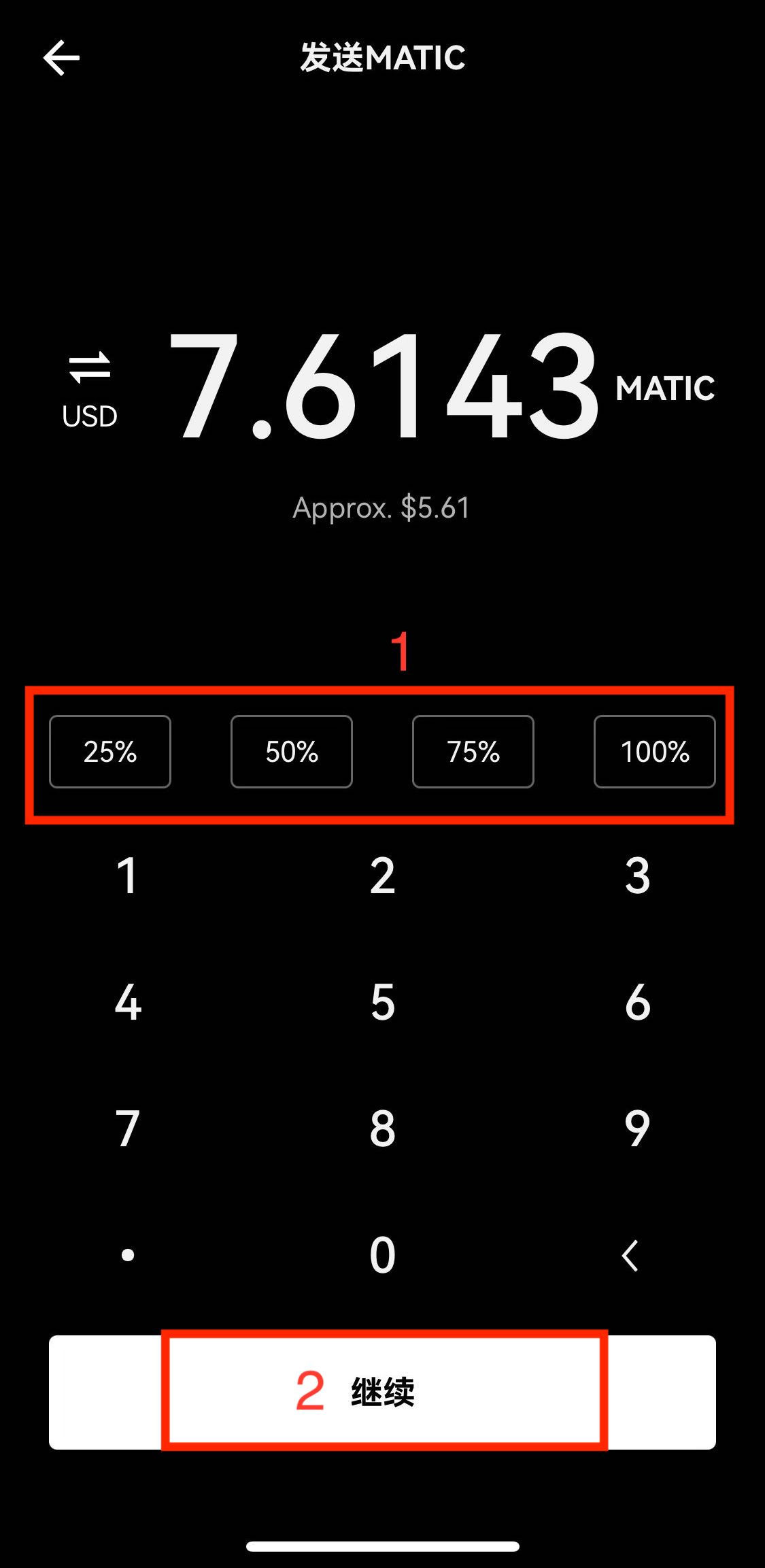Screen dimensions: 765x1568
Task: Tap keypad number 6
Action: (x=637, y=1002)
